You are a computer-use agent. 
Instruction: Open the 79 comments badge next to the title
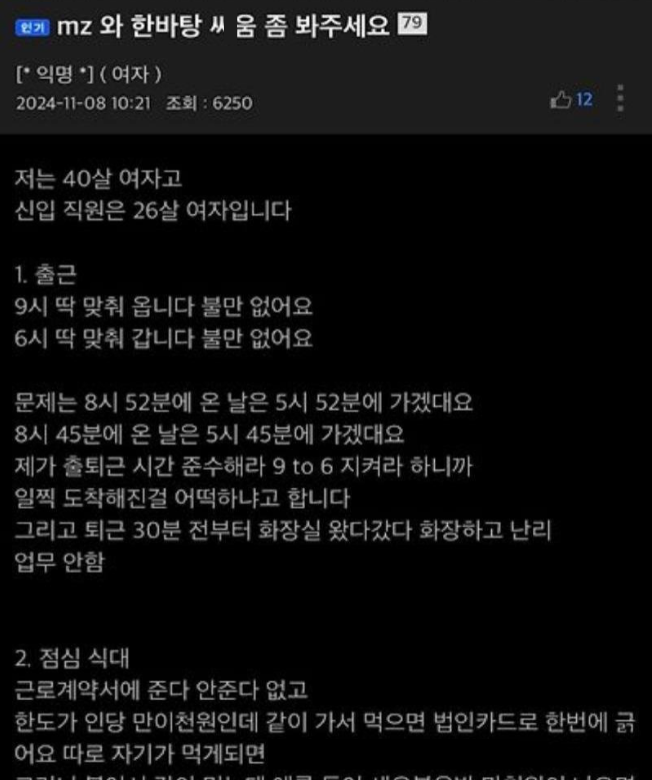click(x=412, y=24)
